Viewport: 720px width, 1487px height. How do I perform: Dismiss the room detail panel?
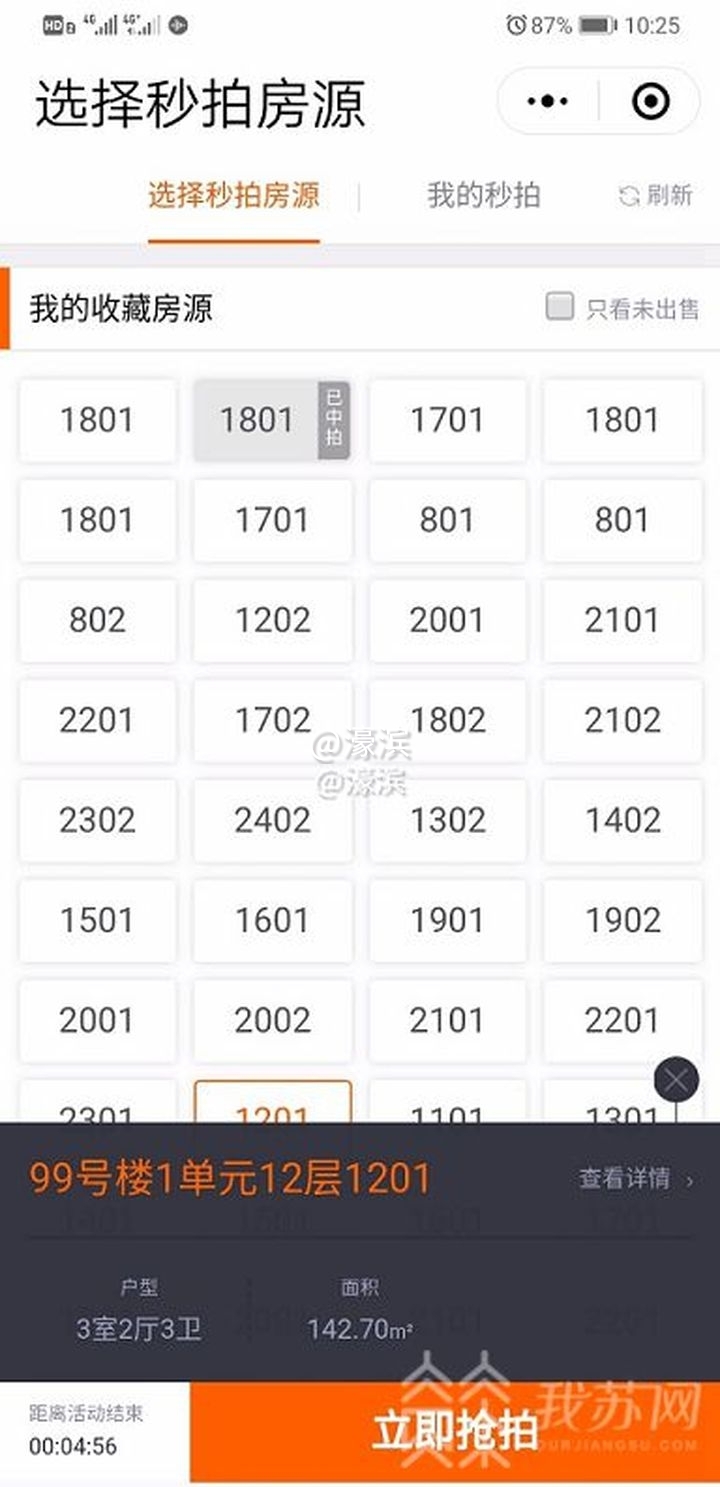pyautogui.click(x=676, y=1080)
